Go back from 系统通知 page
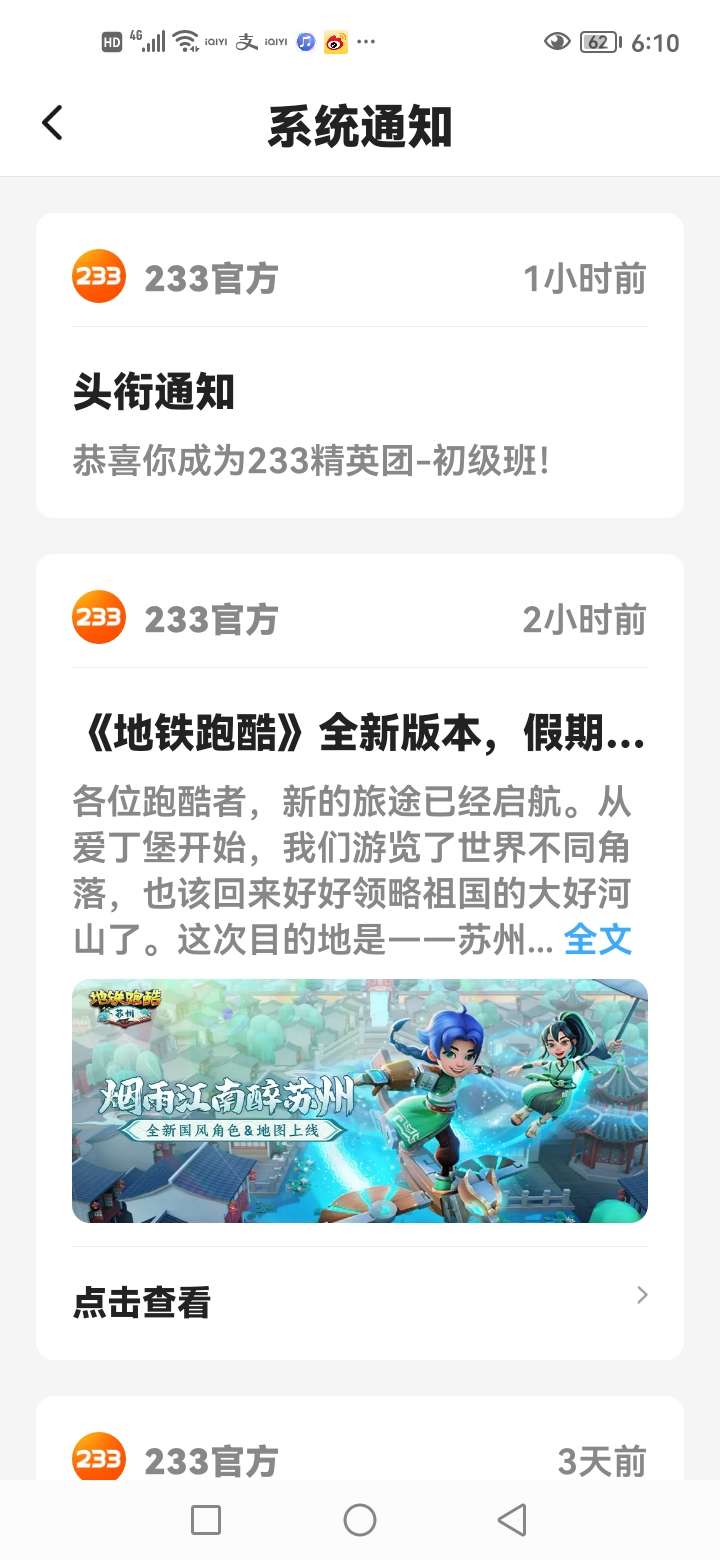This screenshot has width=720, height=1560. click(x=53, y=124)
